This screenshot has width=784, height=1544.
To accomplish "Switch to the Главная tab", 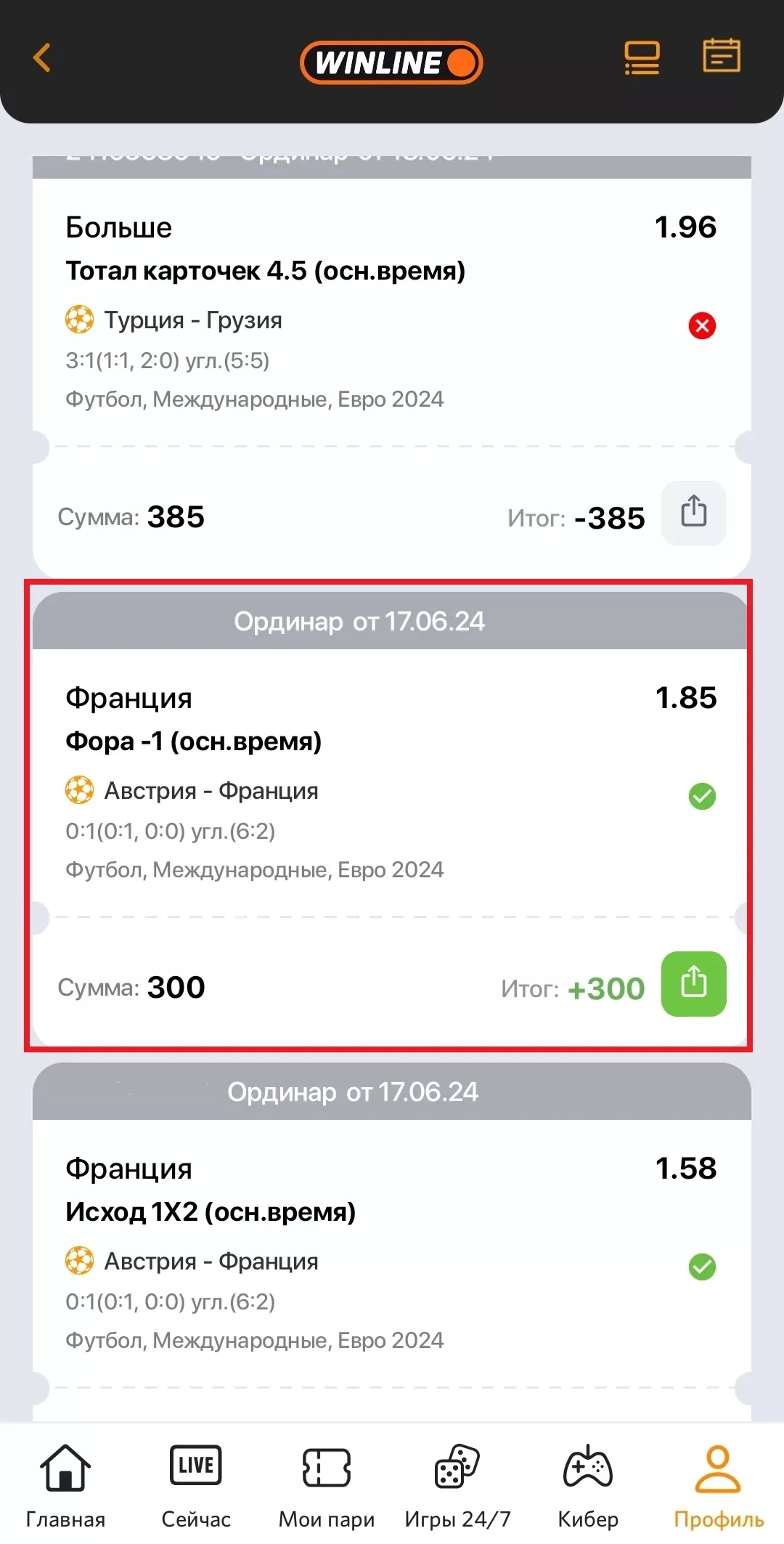I will 65,1482.
